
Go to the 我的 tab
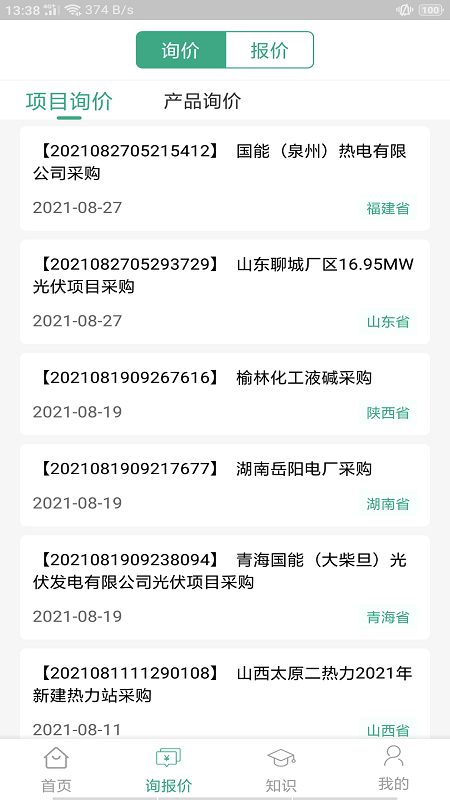coord(393,769)
